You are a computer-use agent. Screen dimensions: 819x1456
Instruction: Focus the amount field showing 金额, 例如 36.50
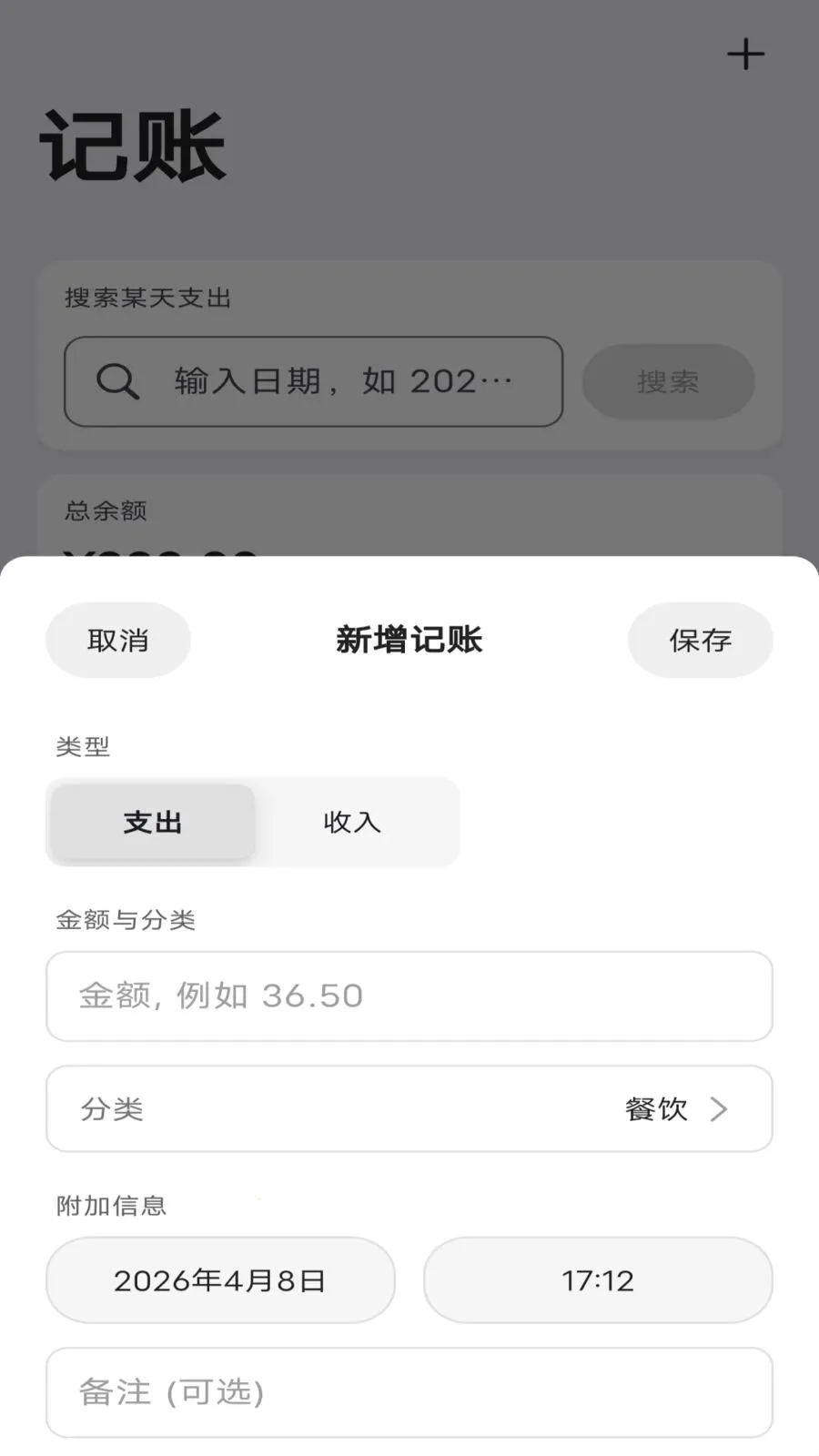click(409, 996)
